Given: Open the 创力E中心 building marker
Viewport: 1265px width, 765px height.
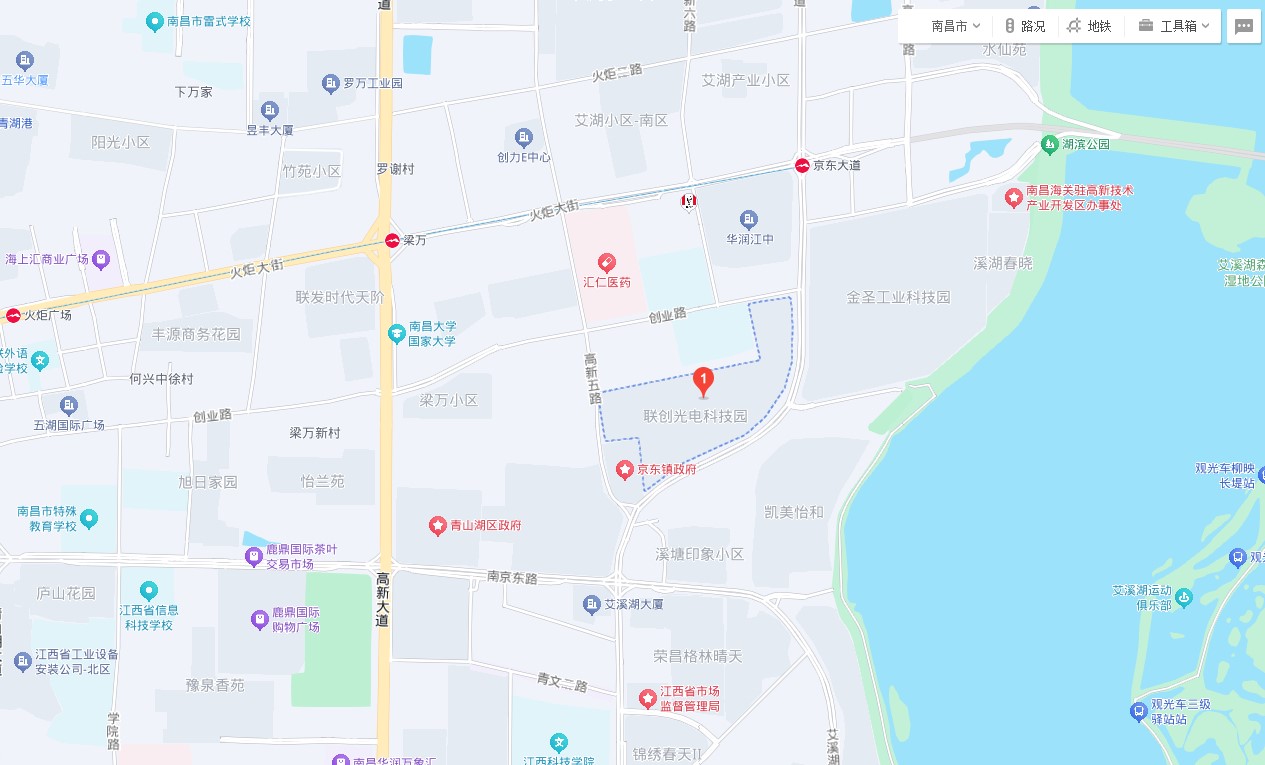Looking at the screenshot, I should [x=524, y=137].
